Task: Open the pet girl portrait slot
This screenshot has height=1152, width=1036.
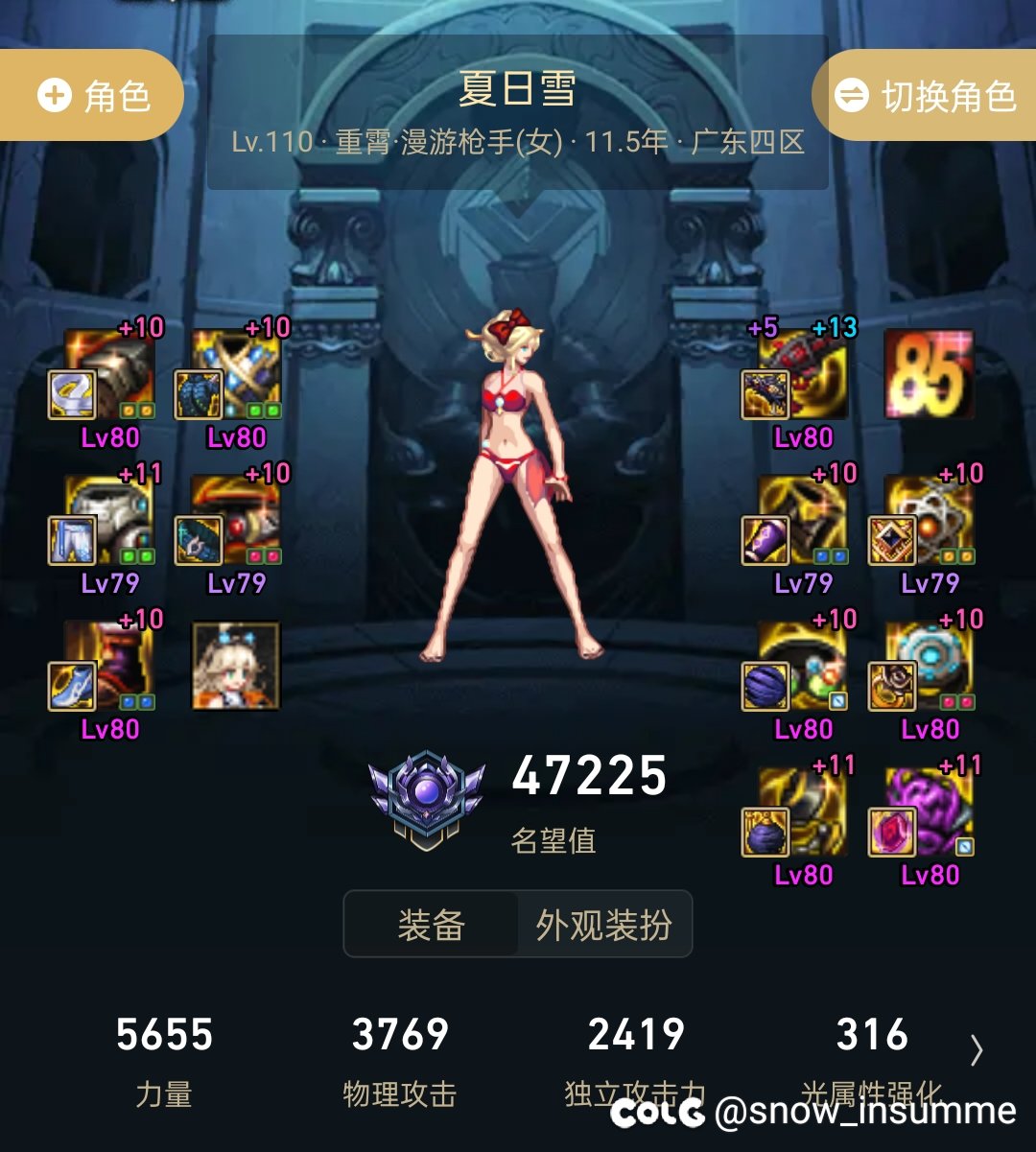Action: click(x=236, y=666)
